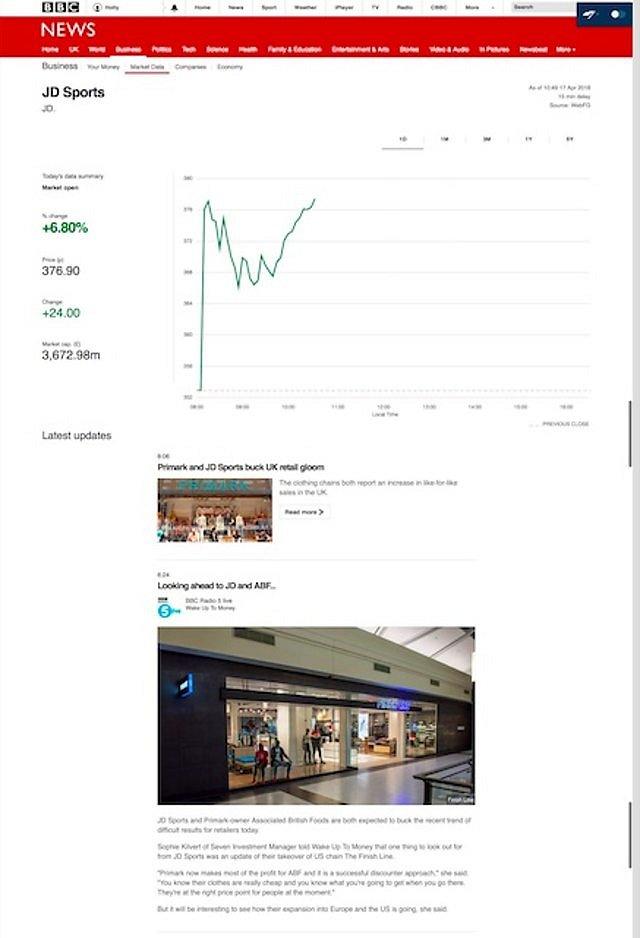Show the 1Y chart range
Screen dimensions: 640x938
click(528, 139)
